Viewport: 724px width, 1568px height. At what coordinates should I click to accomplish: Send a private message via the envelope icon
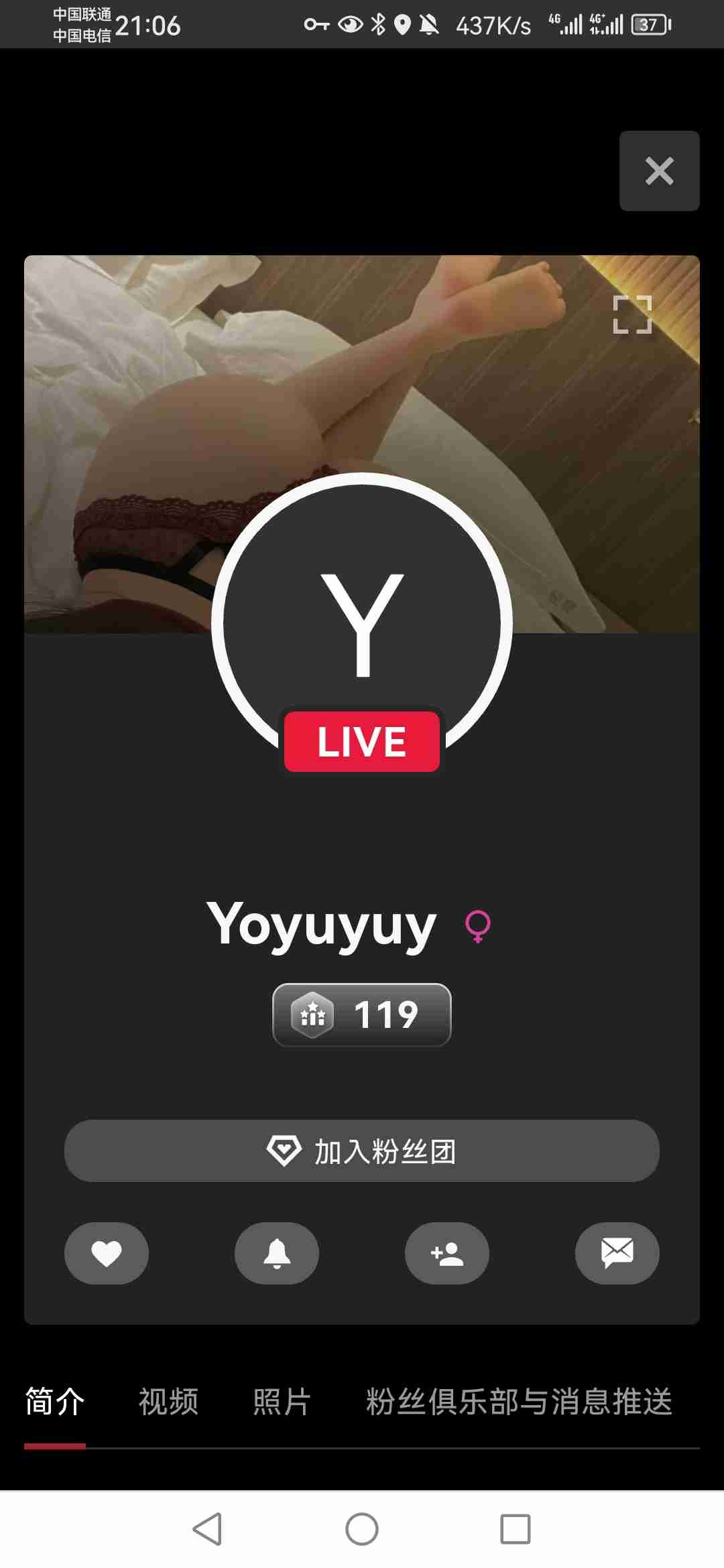617,1253
